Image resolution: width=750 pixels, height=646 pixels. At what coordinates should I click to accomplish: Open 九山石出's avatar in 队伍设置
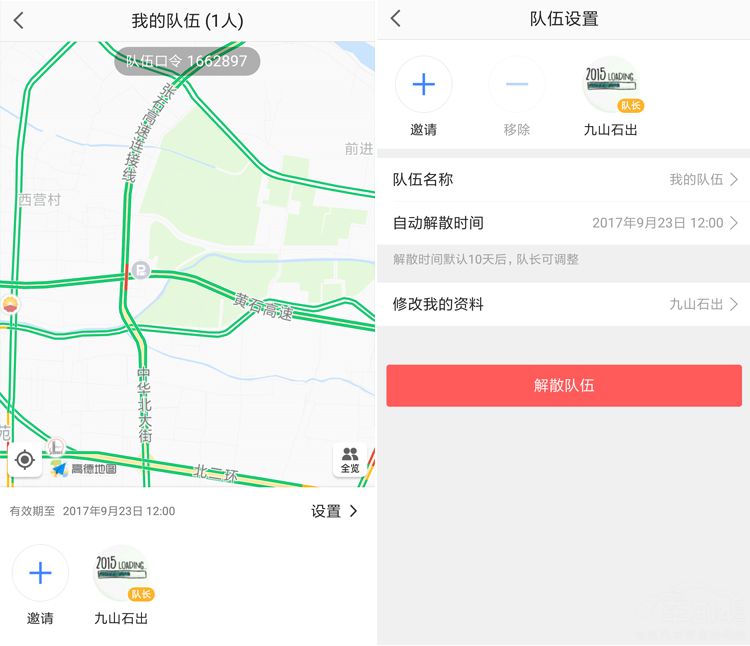click(611, 84)
